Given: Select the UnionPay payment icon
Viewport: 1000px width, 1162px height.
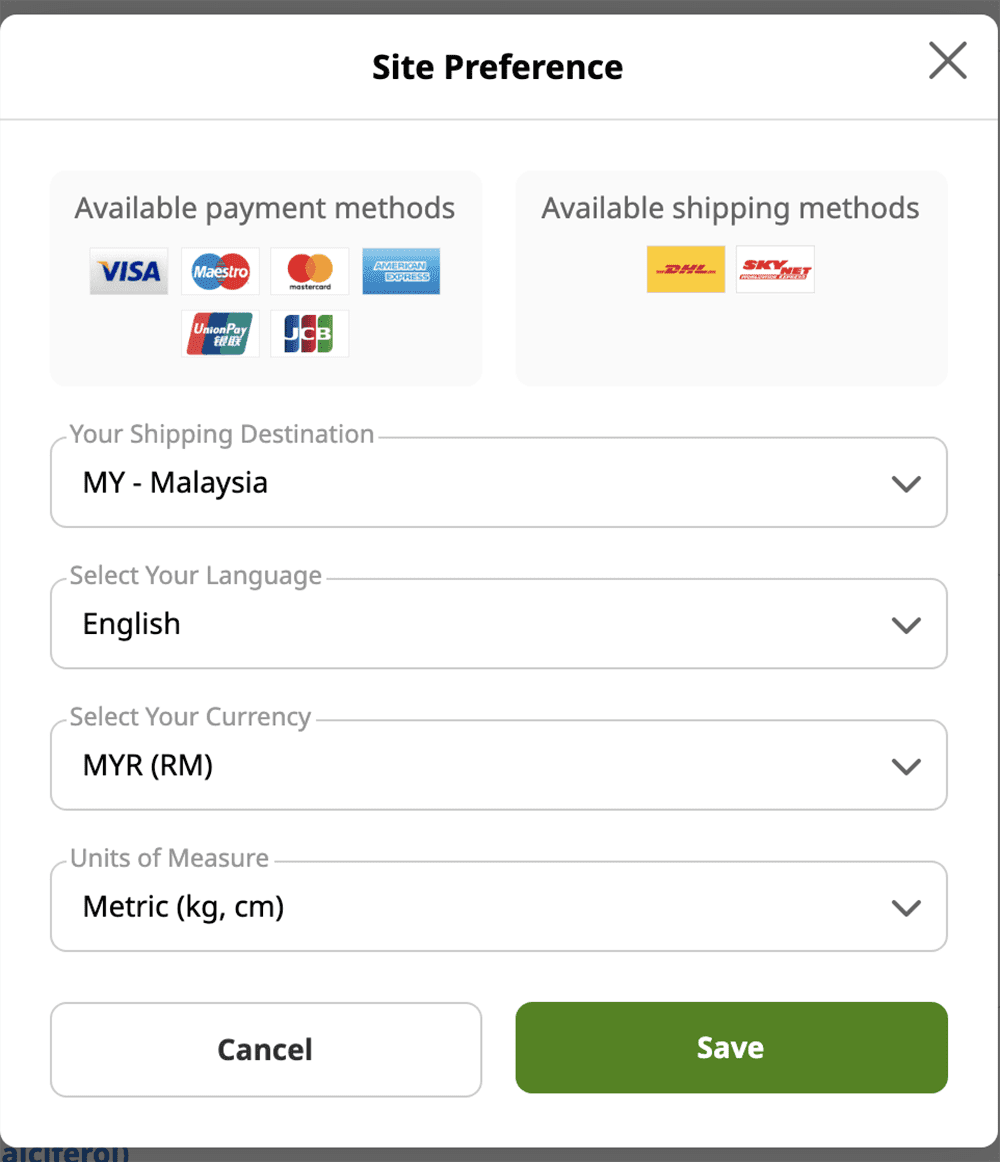Looking at the screenshot, I should pyautogui.click(x=219, y=333).
